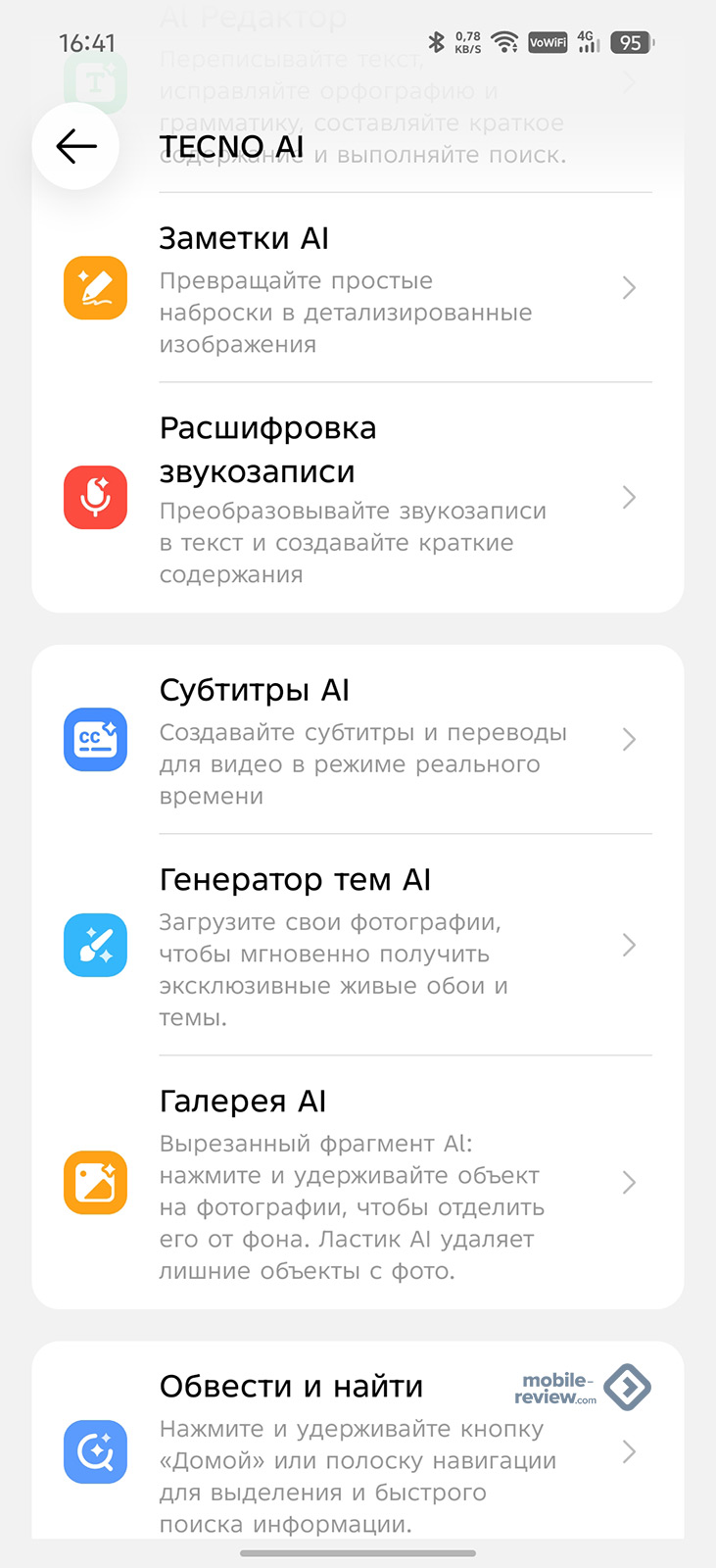Open Расшифровка звукозаписи row
Image resolution: width=716 pixels, height=1568 pixels.
pyautogui.click(x=358, y=498)
